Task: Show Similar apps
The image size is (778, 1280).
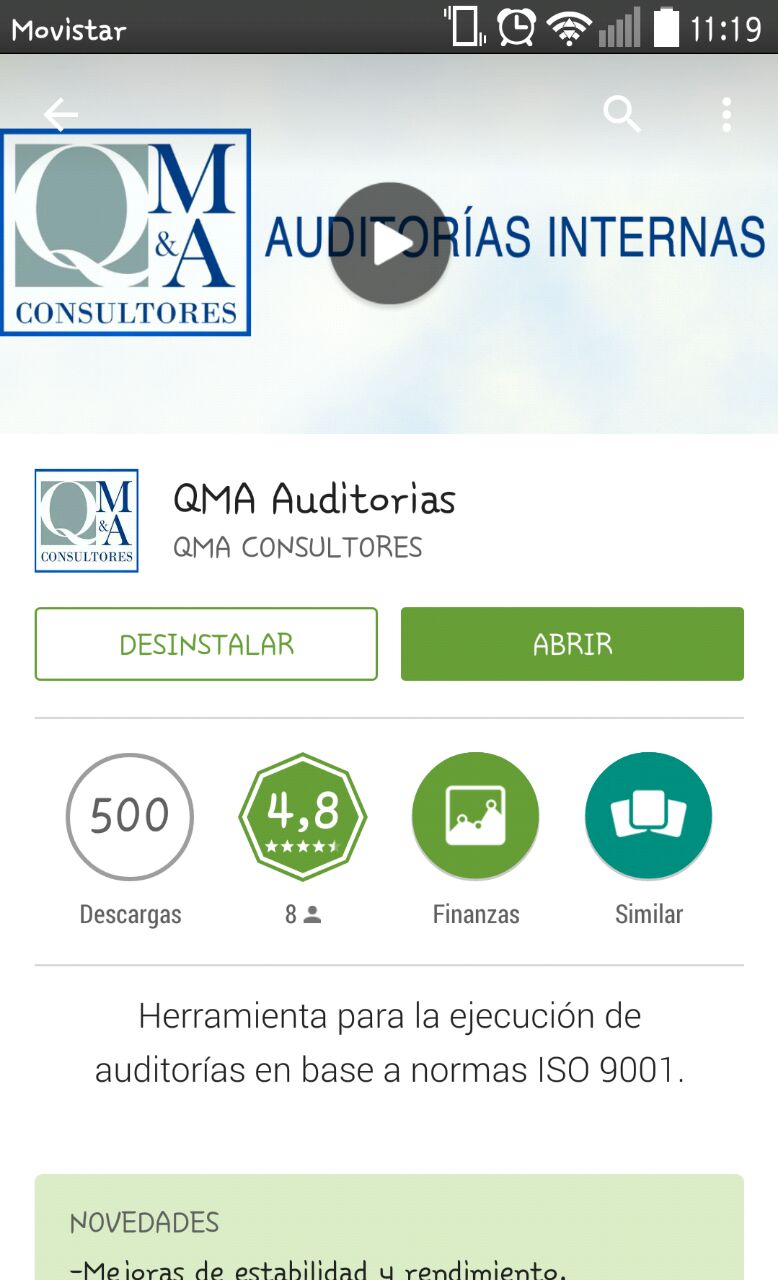Action: coord(648,816)
